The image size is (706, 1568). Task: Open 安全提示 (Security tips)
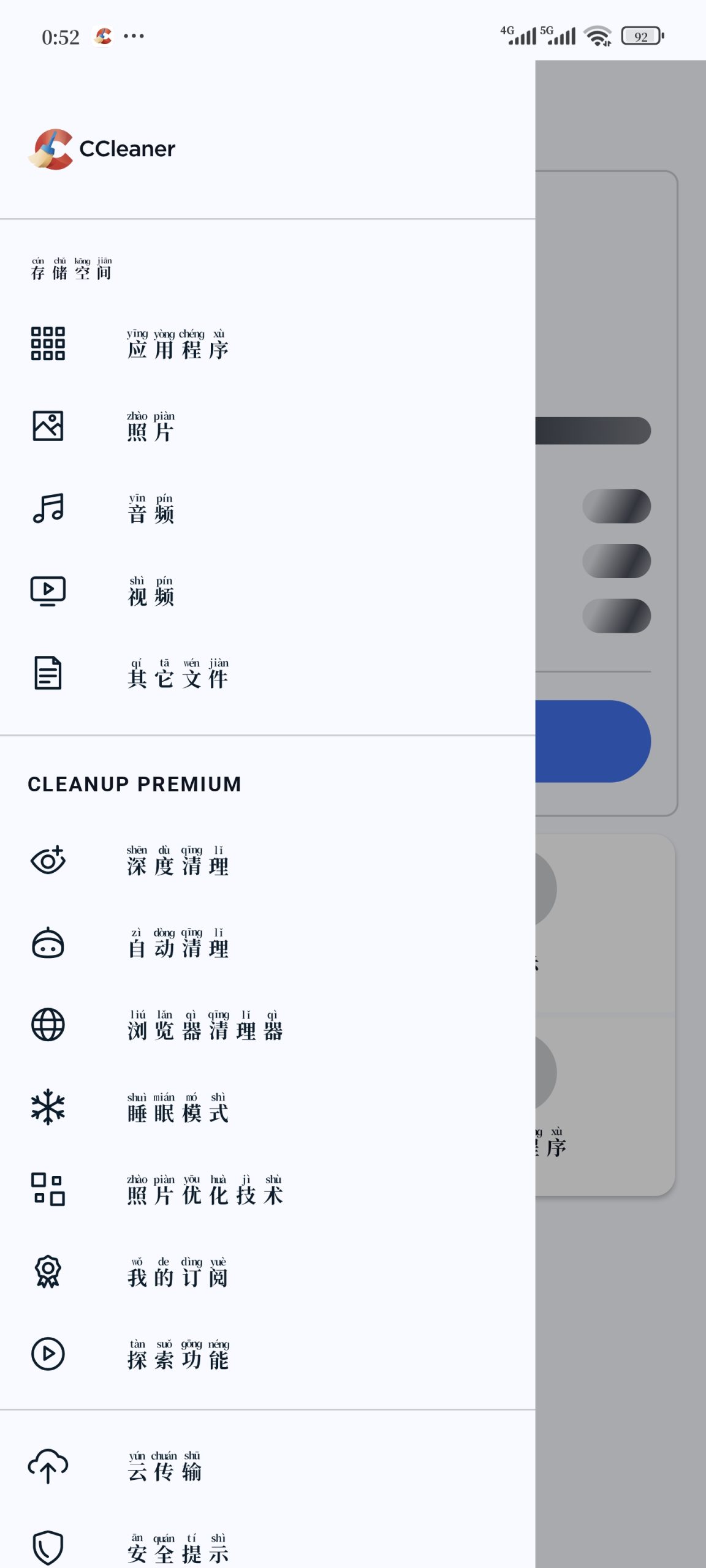point(178,1549)
